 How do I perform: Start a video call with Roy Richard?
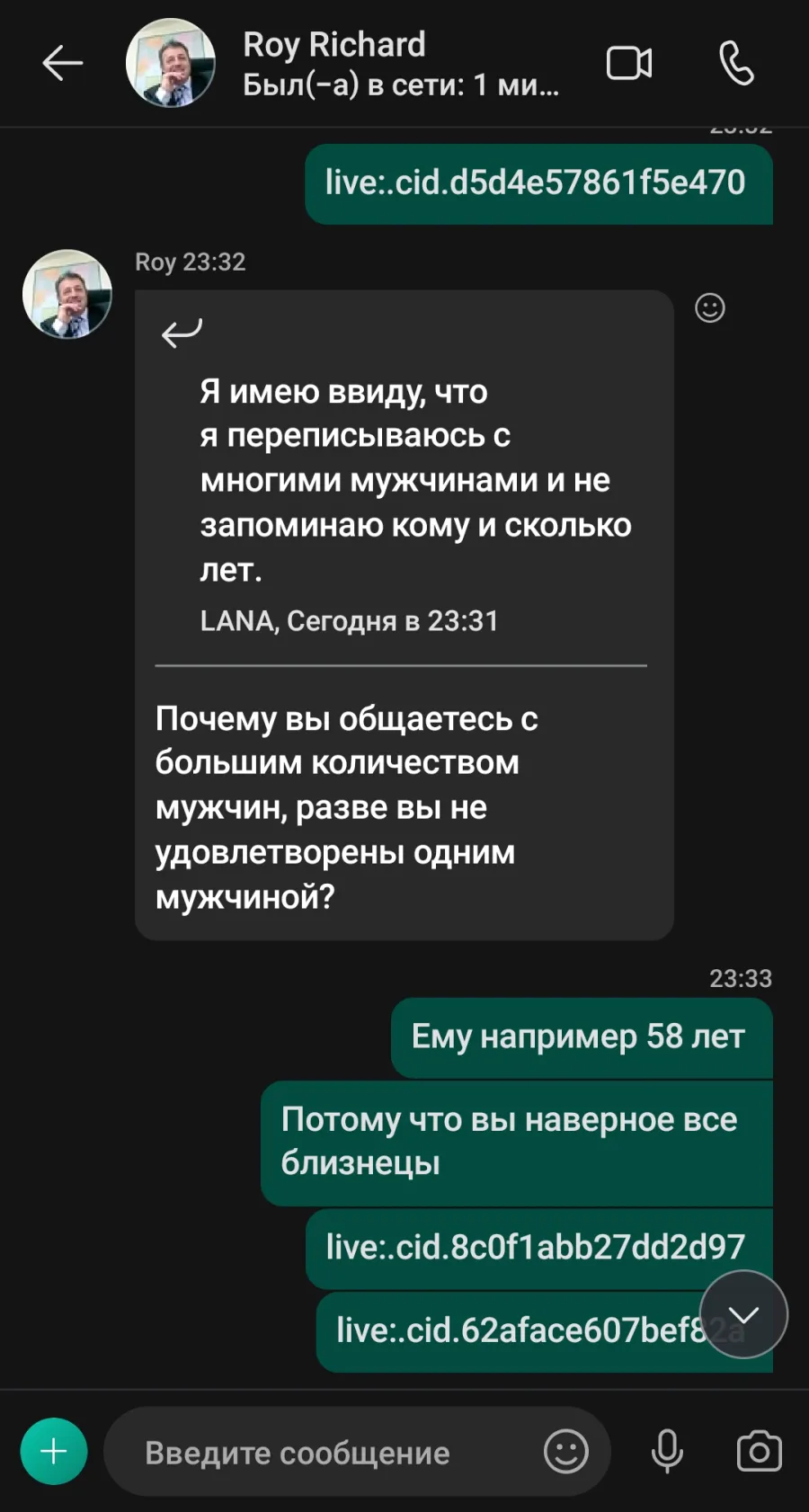click(629, 63)
